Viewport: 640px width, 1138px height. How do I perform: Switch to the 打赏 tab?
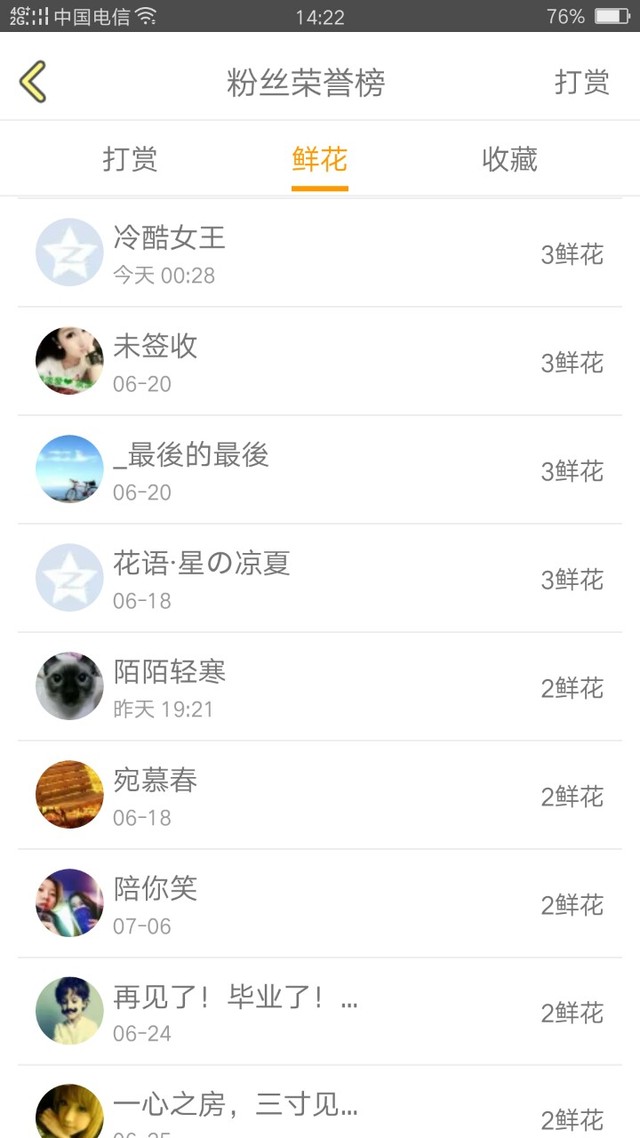tap(130, 159)
